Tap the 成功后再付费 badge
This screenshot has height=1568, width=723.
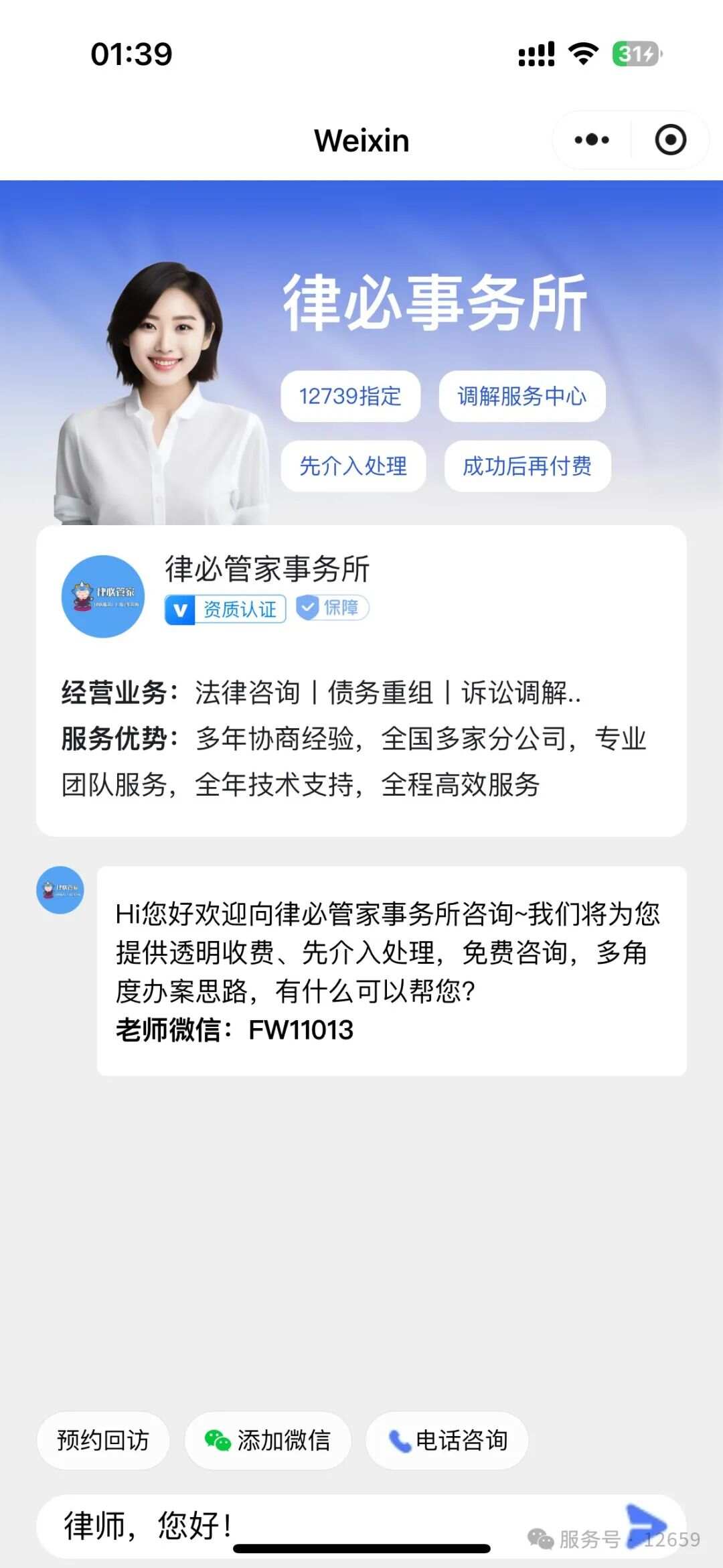coord(526,467)
